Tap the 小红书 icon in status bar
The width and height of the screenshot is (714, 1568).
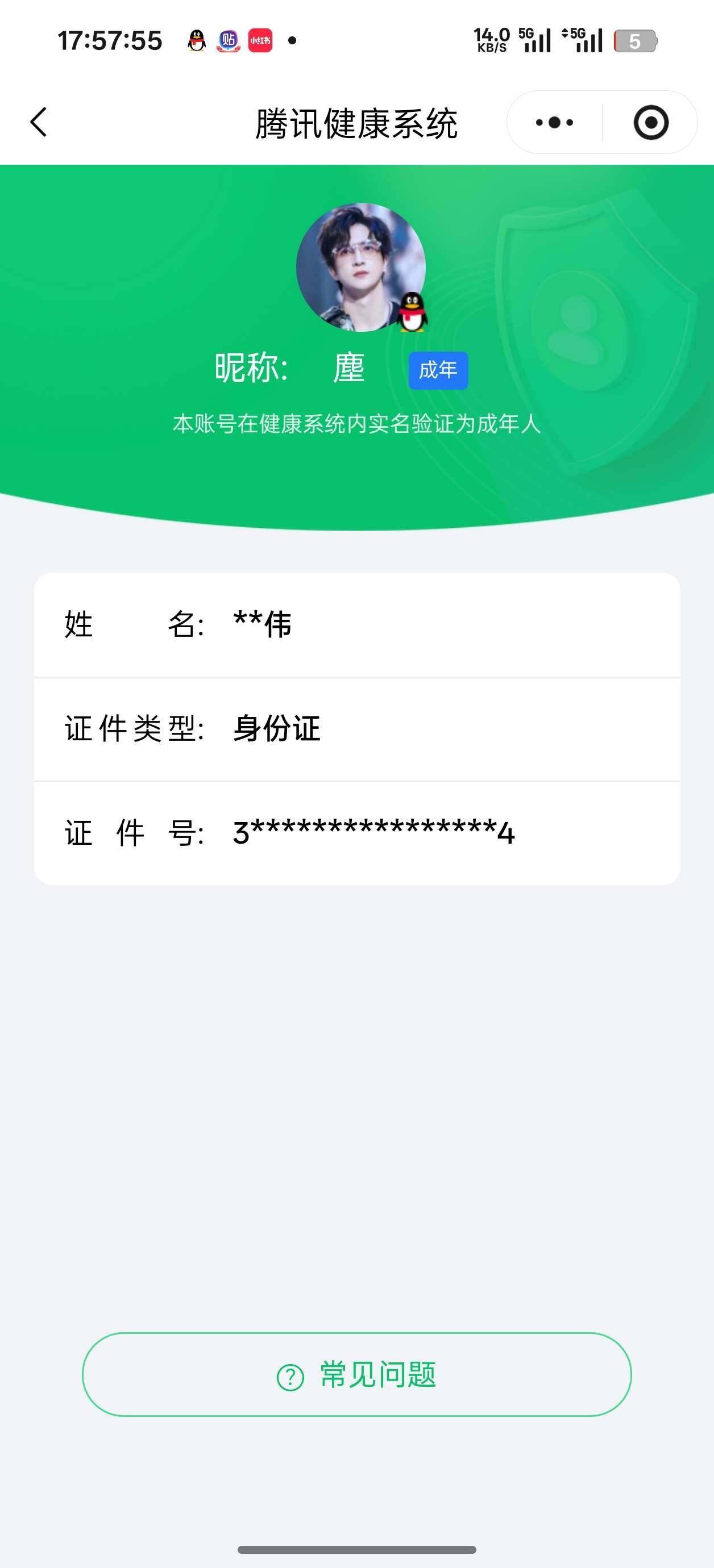pyautogui.click(x=260, y=40)
